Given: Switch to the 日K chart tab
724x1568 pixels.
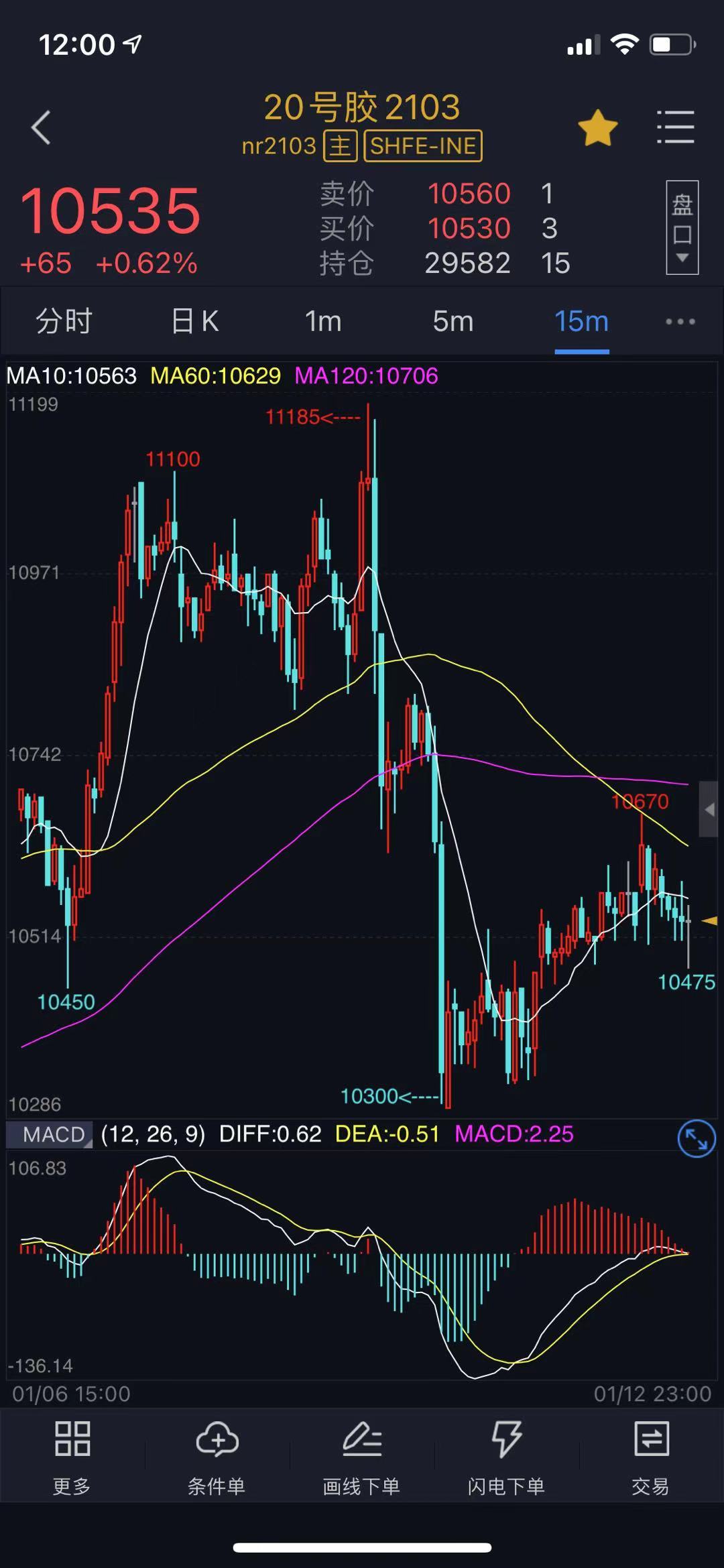Looking at the screenshot, I should [x=194, y=321].
